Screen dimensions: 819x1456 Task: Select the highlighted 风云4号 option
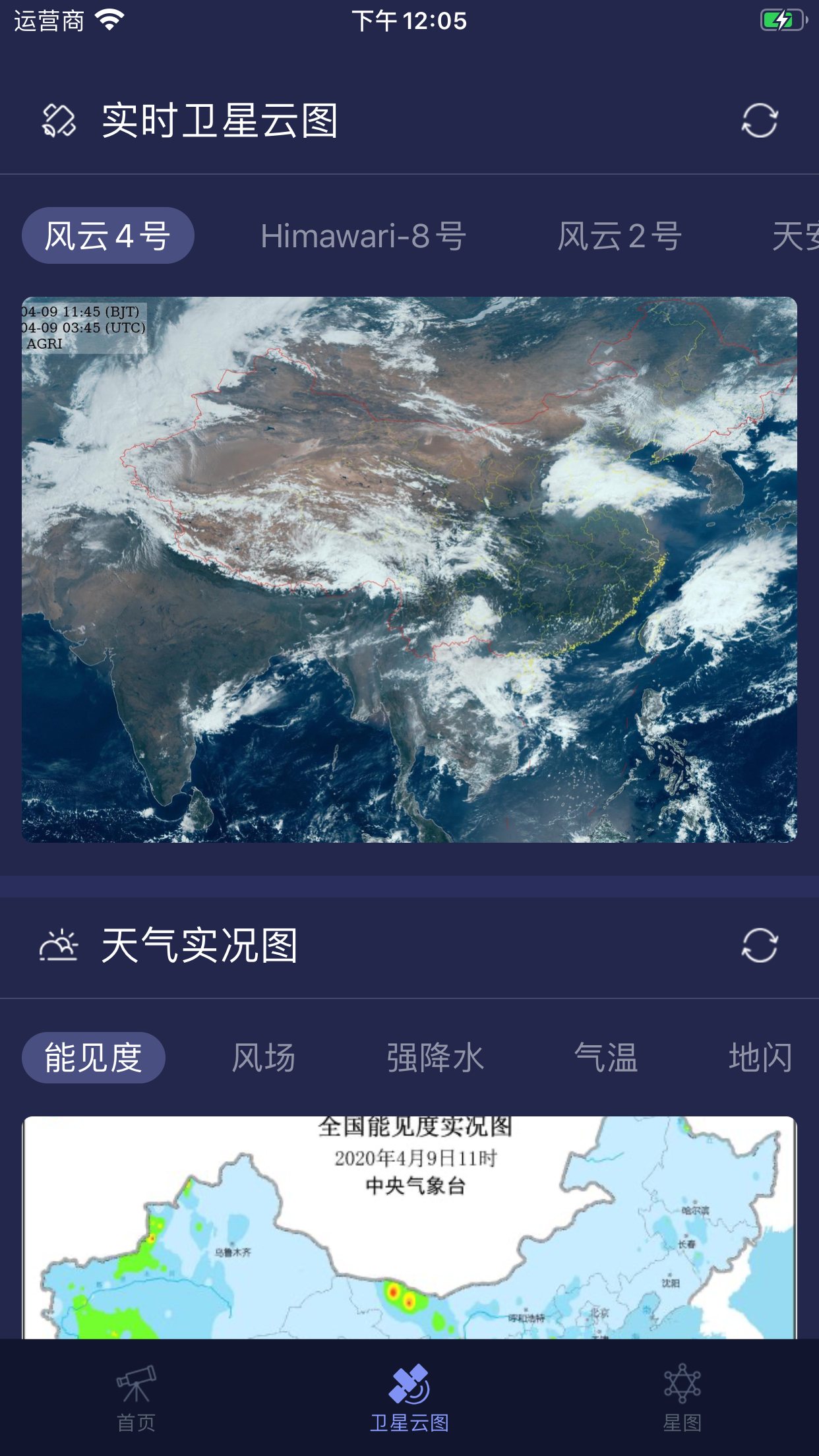click(107, 235)
